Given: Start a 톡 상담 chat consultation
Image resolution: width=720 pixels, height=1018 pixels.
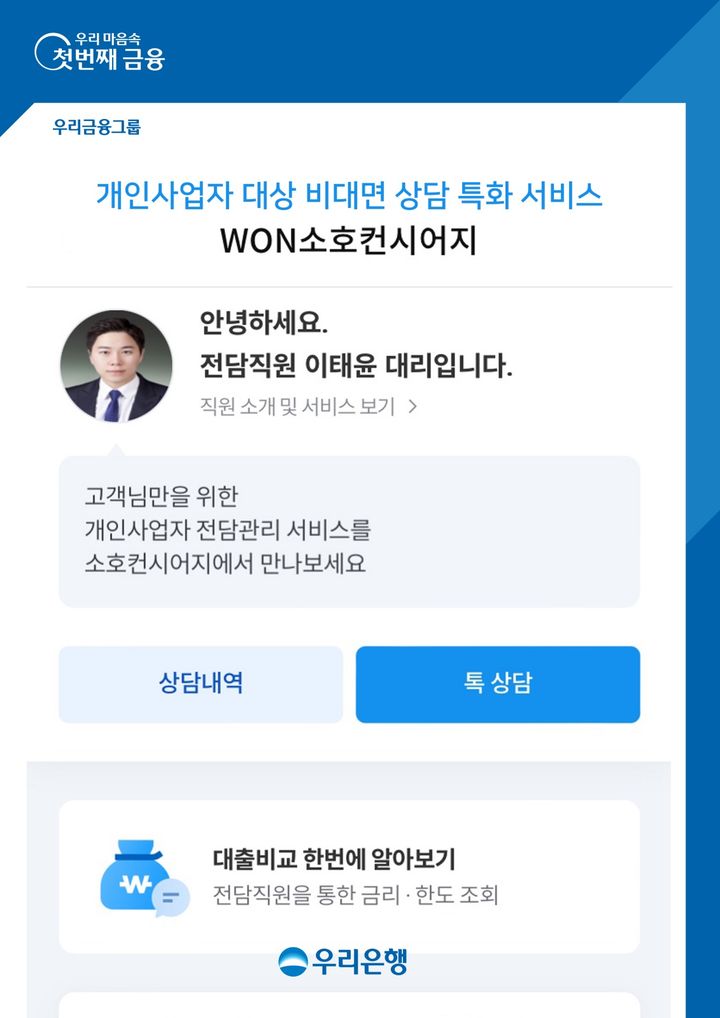Looking at the screenshot, I should coord(498,684).
